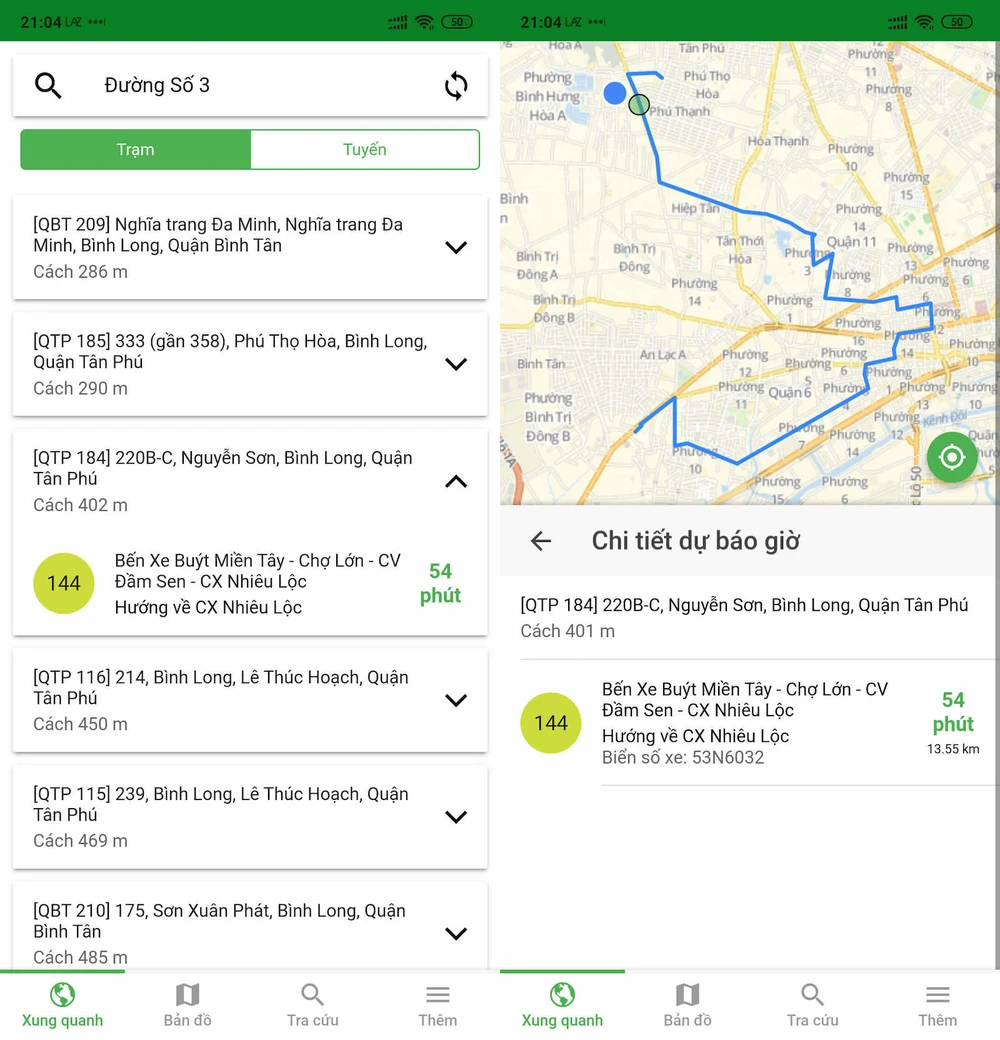Expand station QTP 185 Phú Thọ Hòa
The height and width of the screenshot is (1040, 1000).
click(456, 364)
